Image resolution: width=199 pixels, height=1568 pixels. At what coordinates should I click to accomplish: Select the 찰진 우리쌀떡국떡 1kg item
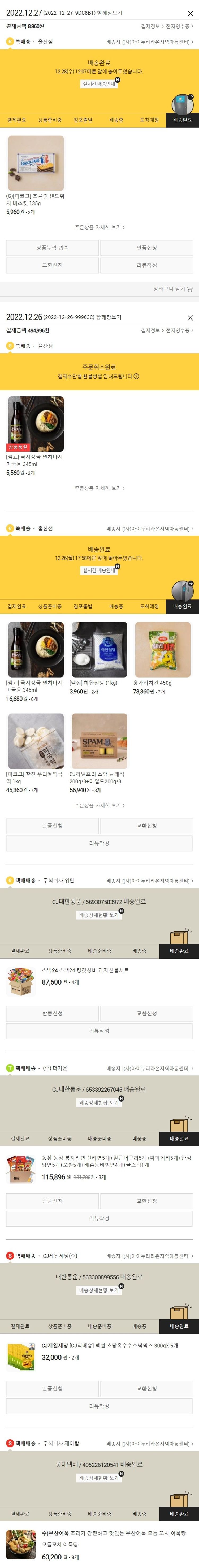[35, 741]
